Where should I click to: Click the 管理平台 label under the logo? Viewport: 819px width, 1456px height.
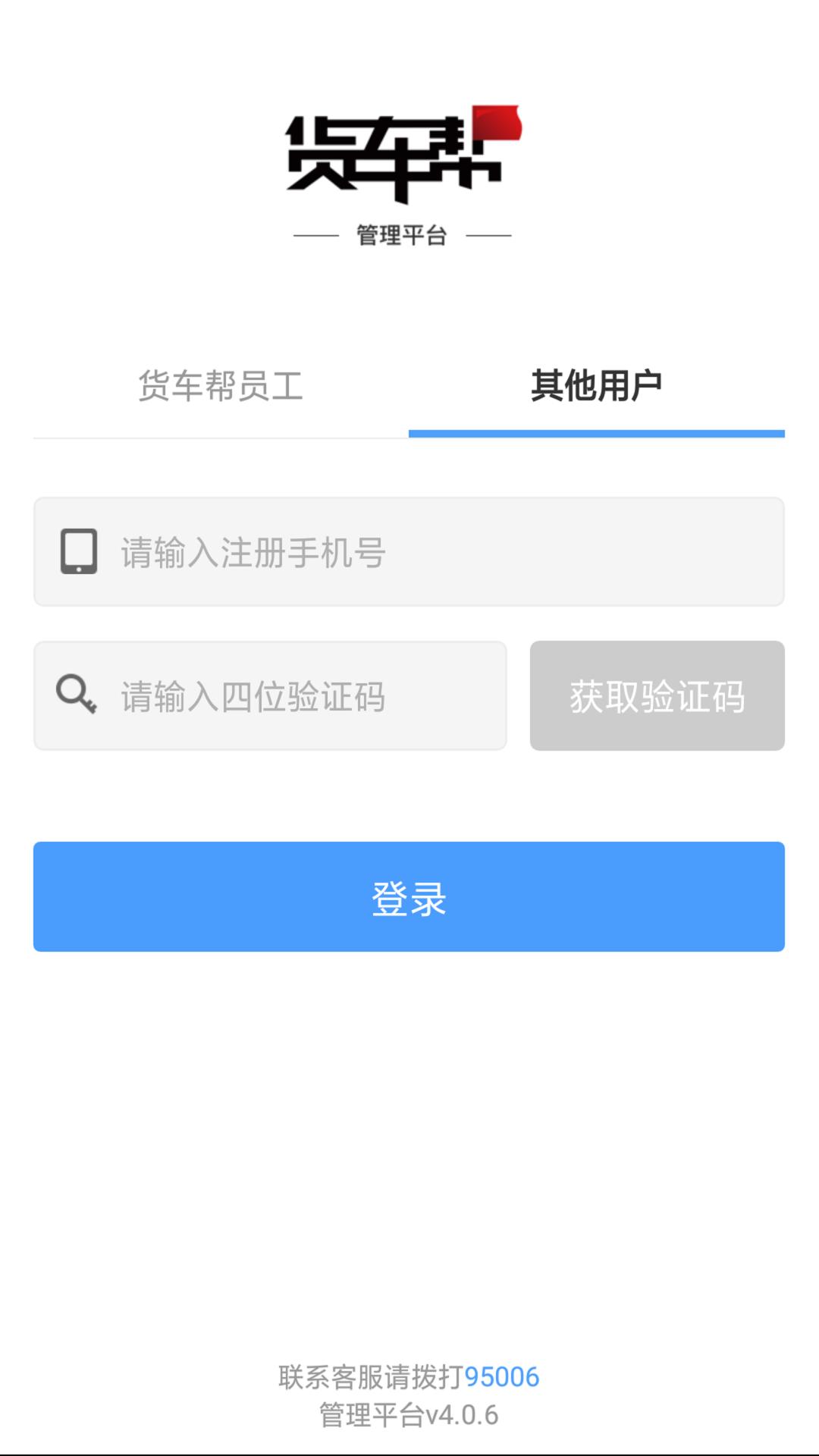tap(402, 234)
